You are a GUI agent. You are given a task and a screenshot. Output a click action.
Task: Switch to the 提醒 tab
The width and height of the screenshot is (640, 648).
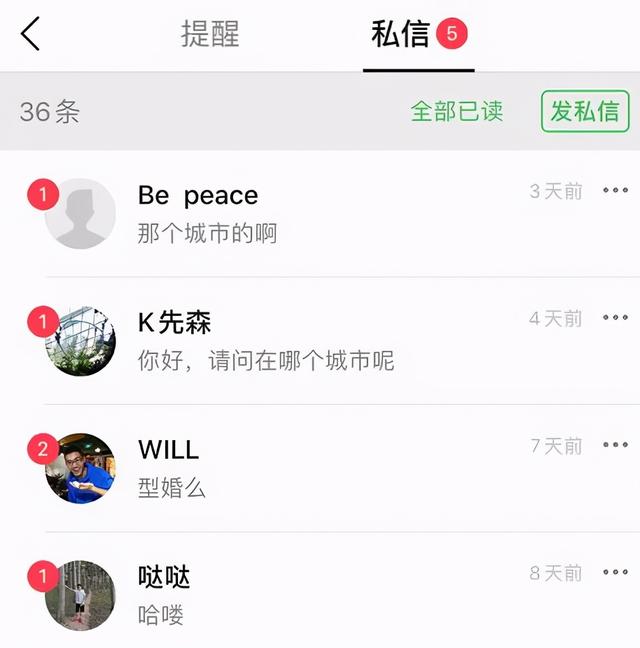click(x=210, y=35)
